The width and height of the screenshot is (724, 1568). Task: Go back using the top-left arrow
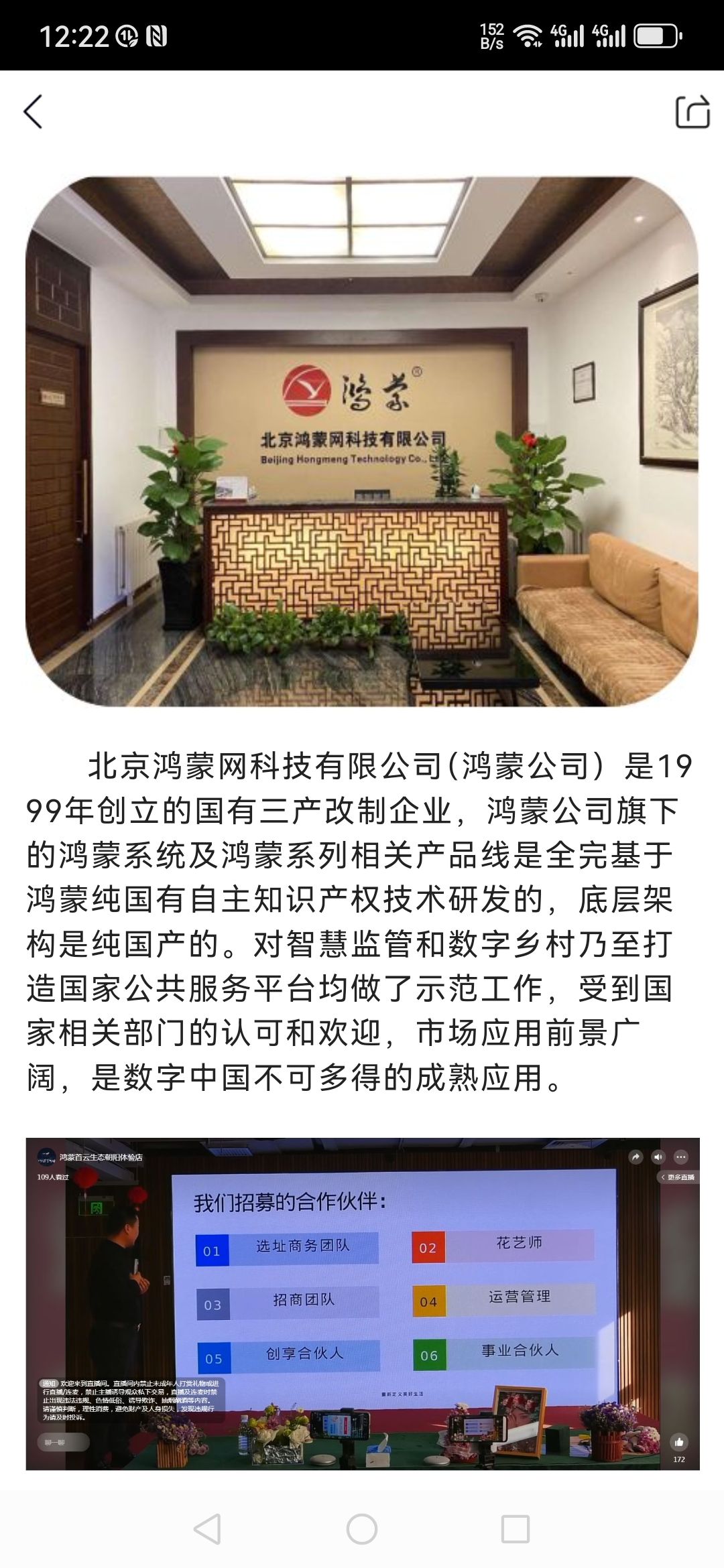33,111
